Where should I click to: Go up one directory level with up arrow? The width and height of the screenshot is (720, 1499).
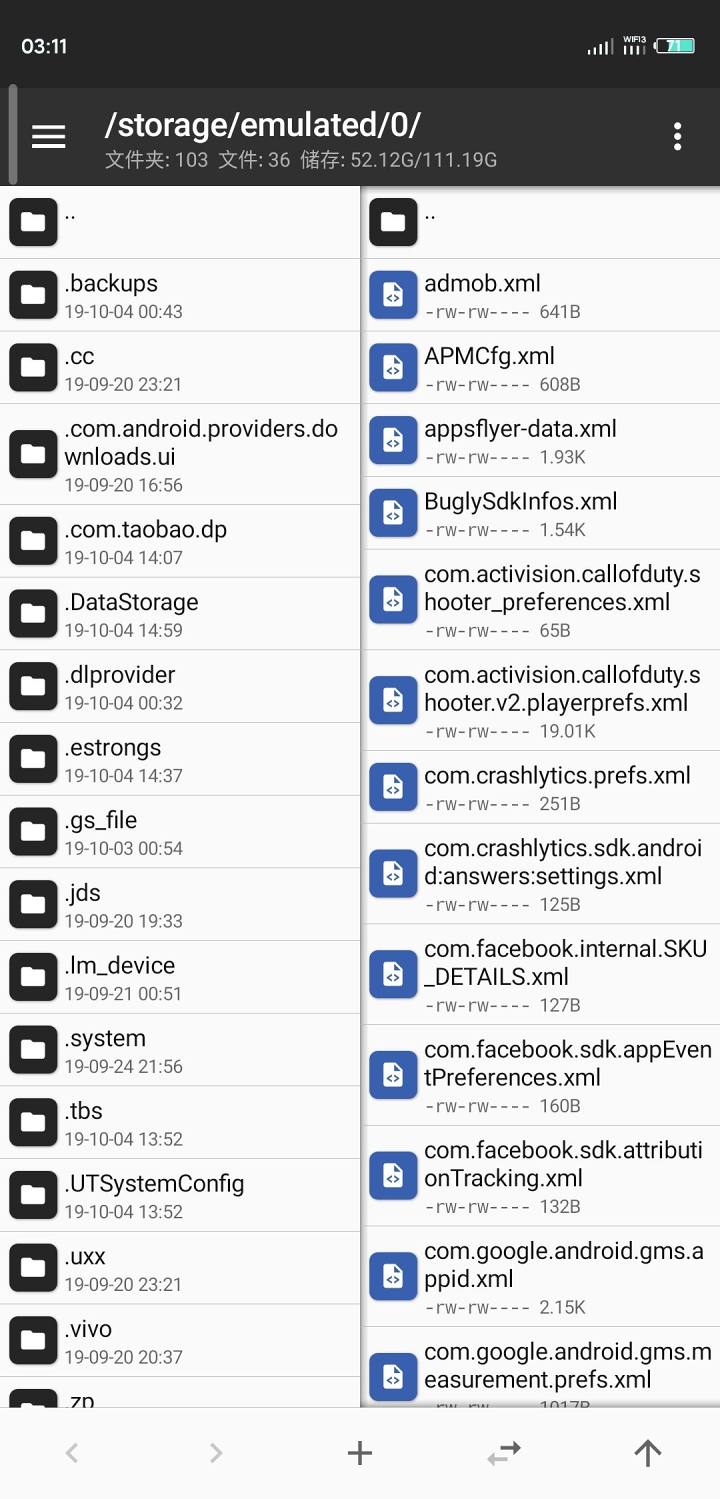coord(648,1453)
